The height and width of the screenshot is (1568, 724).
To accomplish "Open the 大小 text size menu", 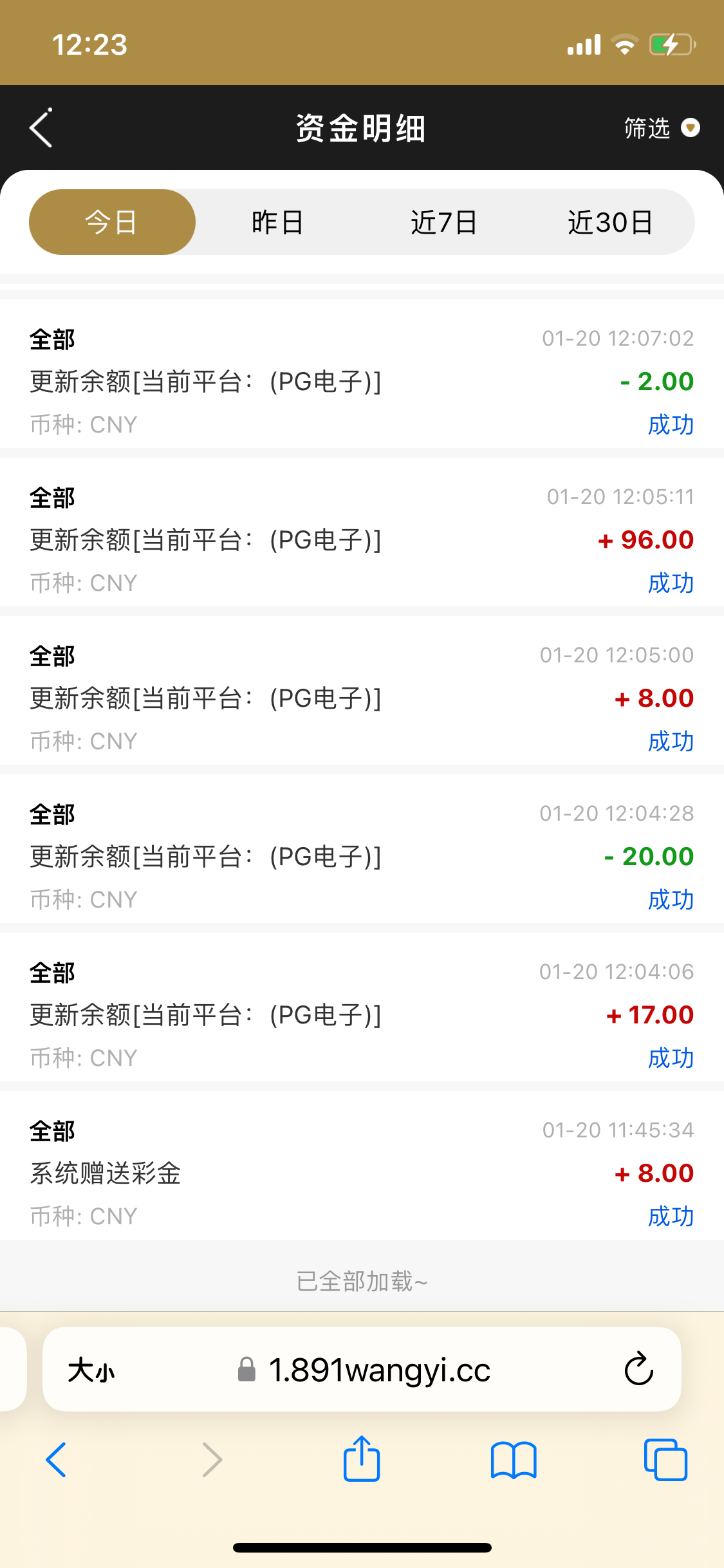I will pyautogui.click(x=91, y=1370).
